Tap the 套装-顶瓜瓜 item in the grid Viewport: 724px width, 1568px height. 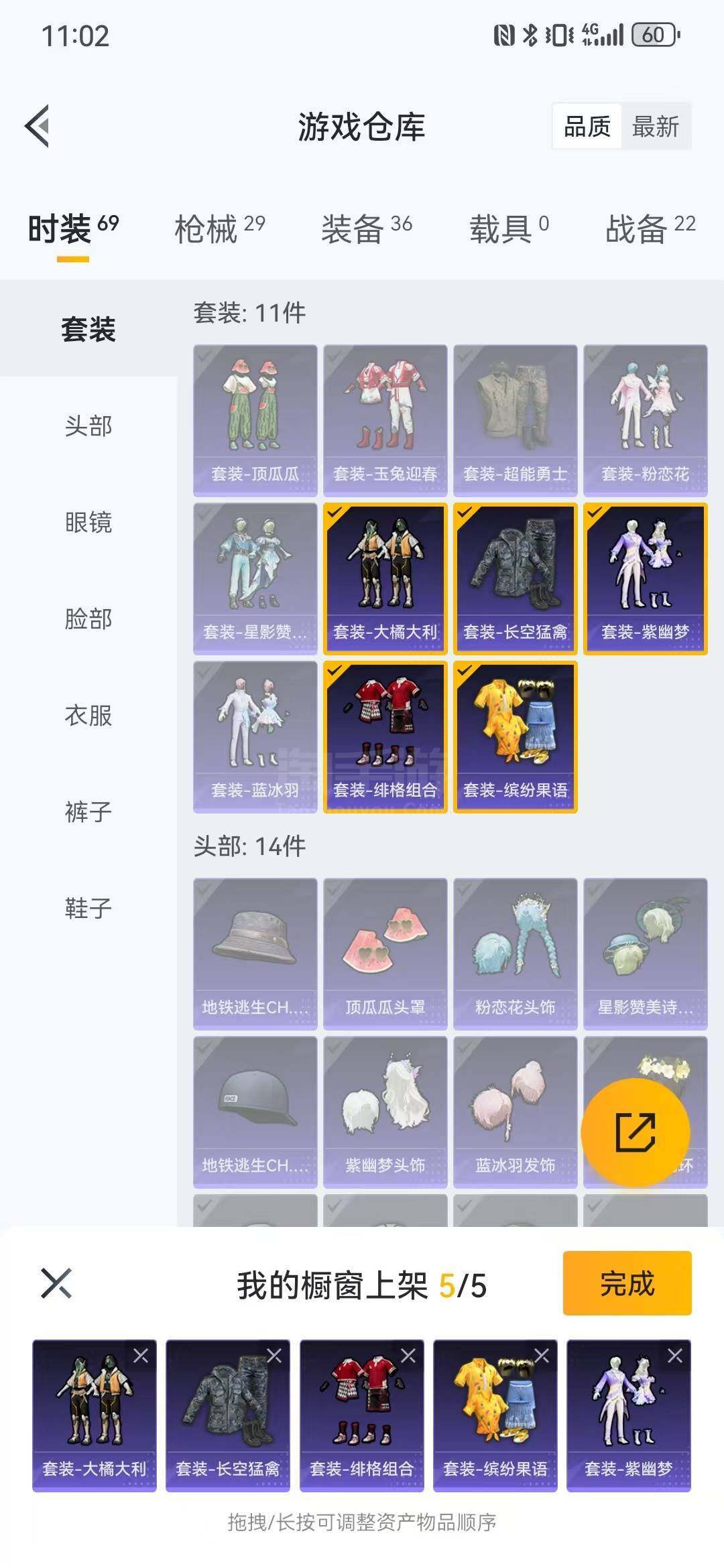[255, 420]
